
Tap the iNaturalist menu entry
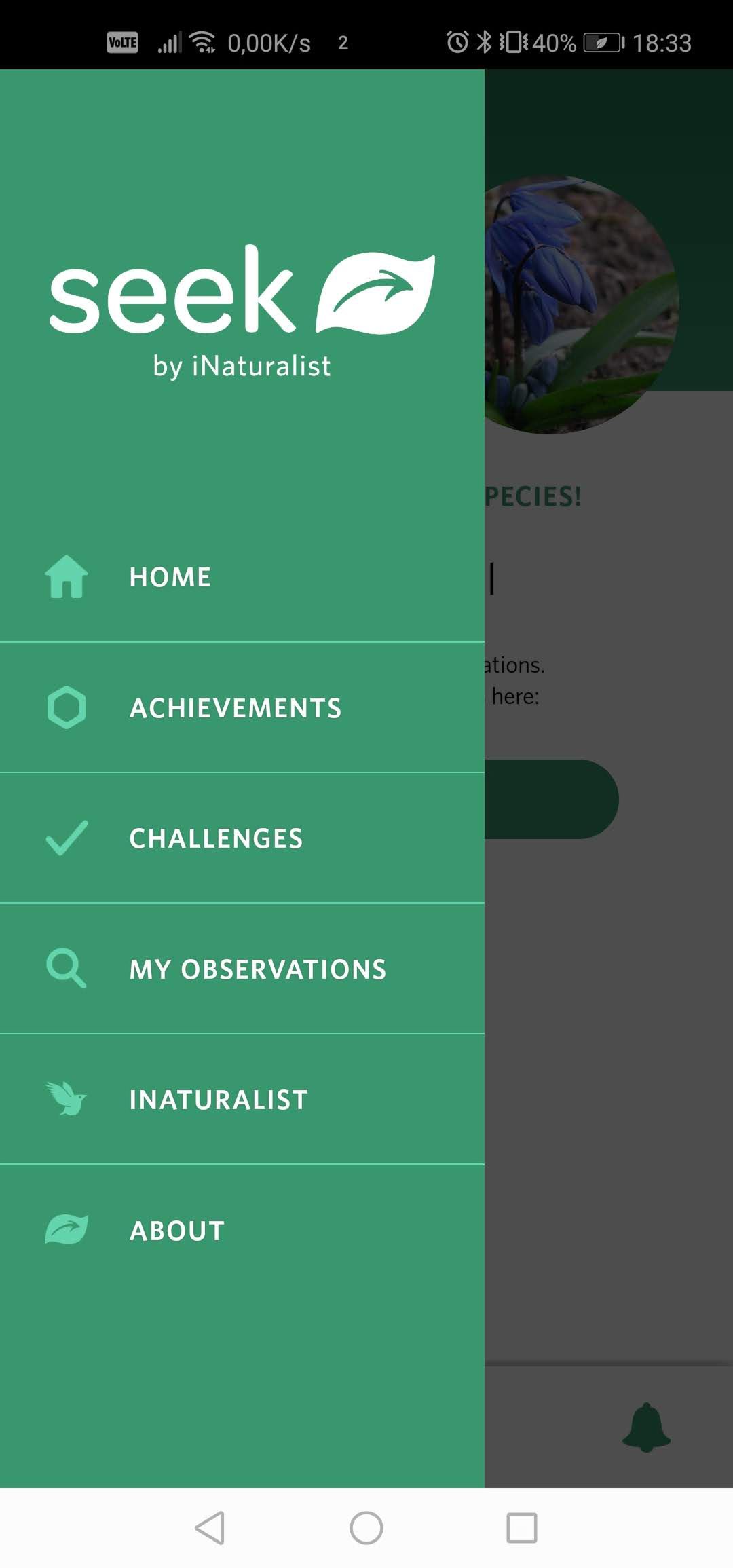click(242, 1099)
